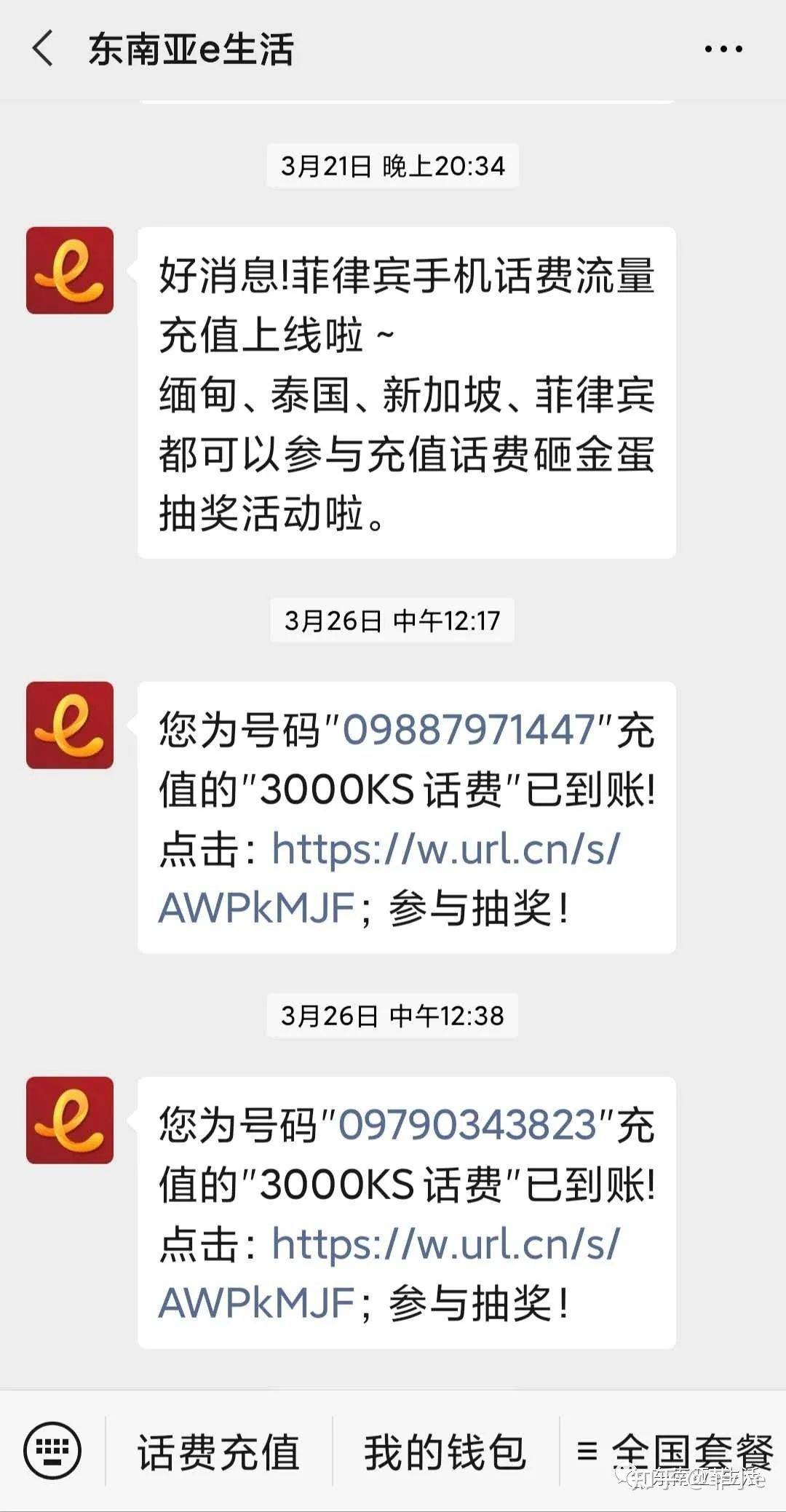Go back from 东南亚e生活 chat
The width and height of the screenshot is (786, 1512).
[43, 49]
